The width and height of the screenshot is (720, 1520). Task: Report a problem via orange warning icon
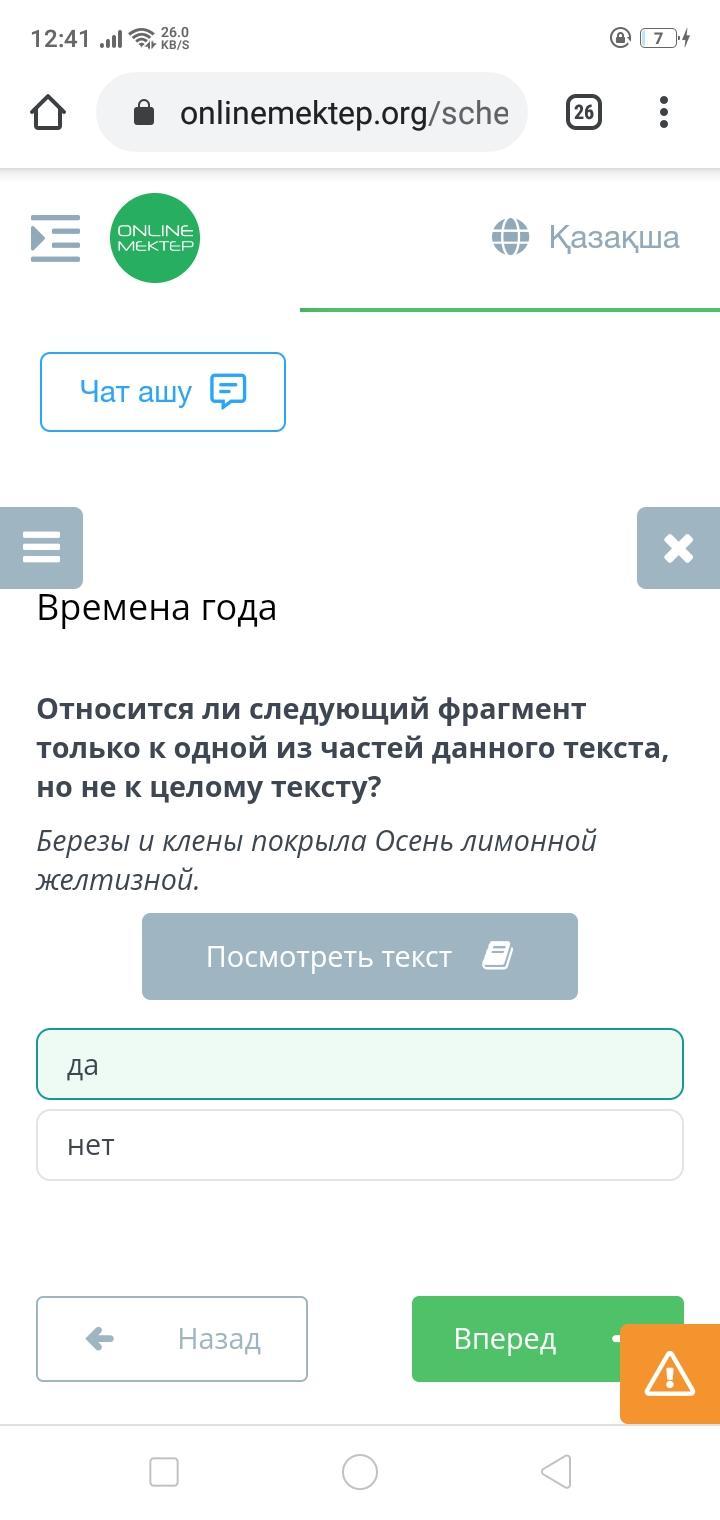click(670, 1374)
